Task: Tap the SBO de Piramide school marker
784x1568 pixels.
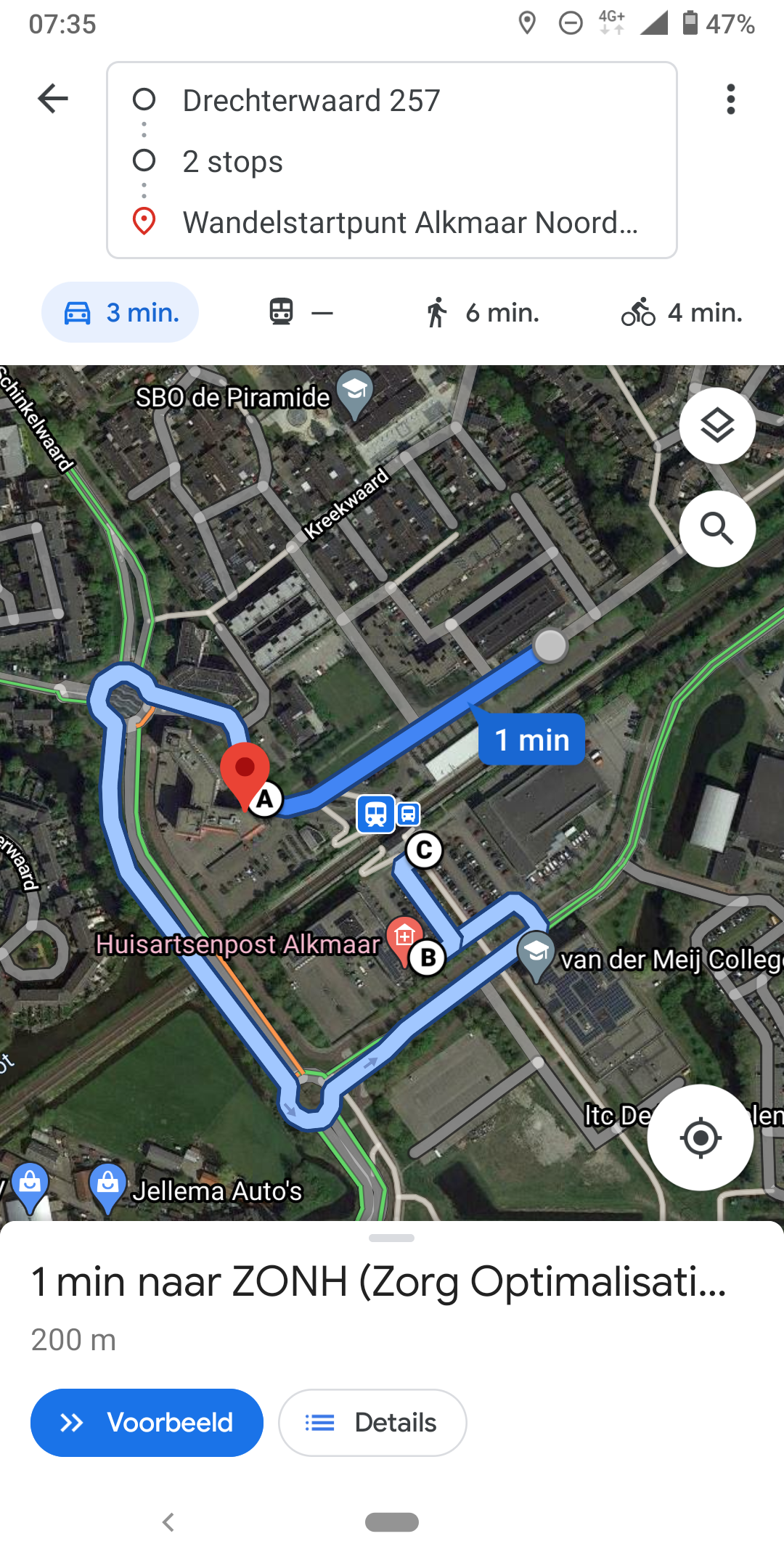Action: [x=355, y=391]
